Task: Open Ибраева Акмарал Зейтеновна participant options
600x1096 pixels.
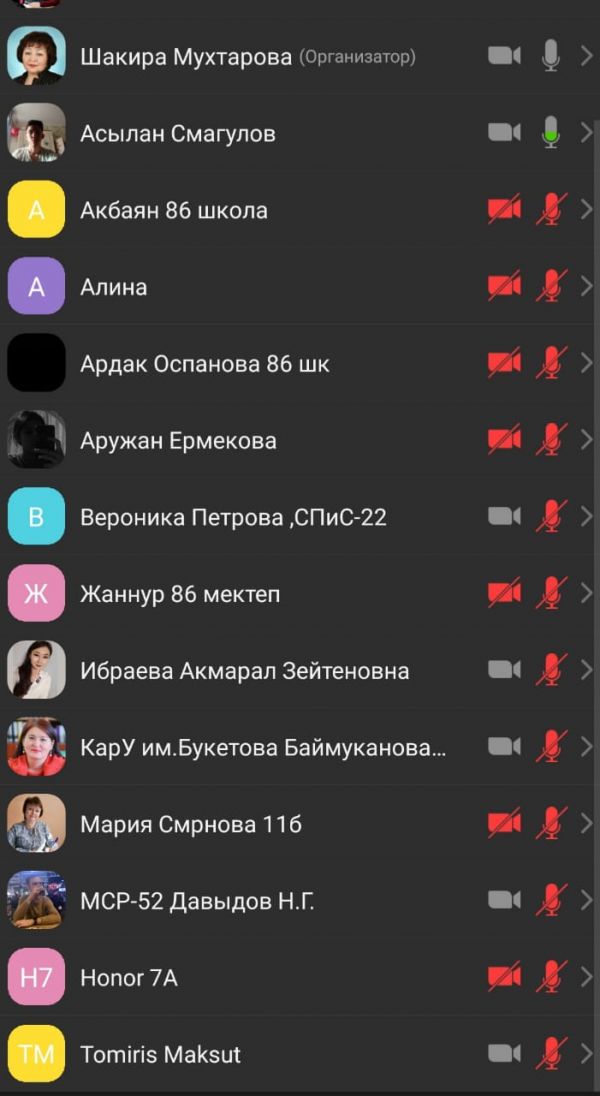Action: (x=244, y=671)
